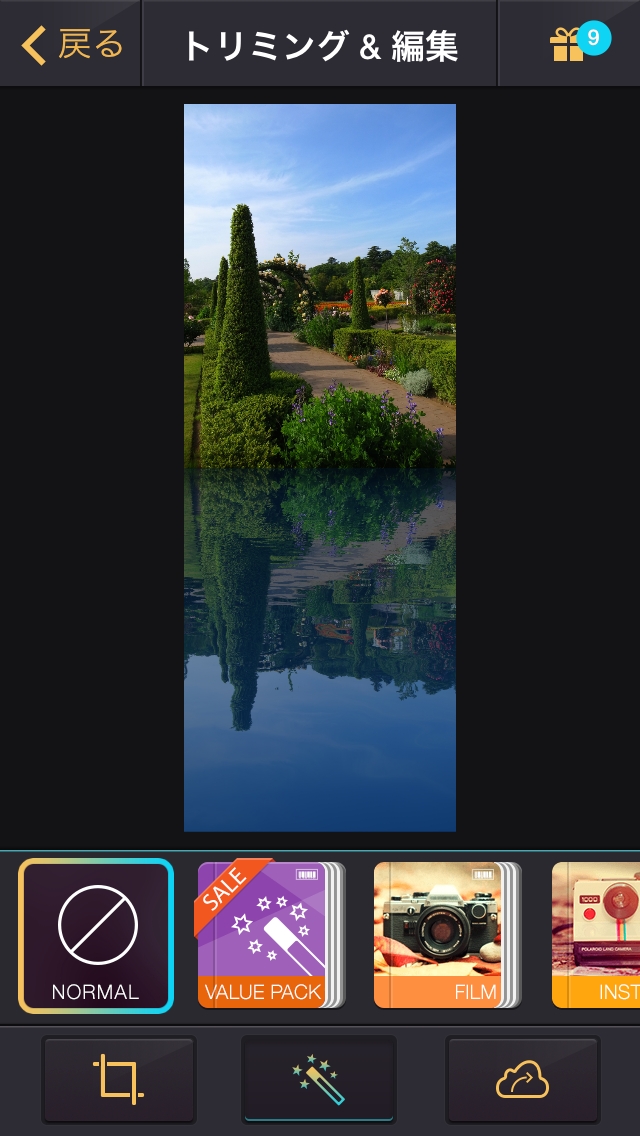Share the photo via the cloud icon
Screen dimensions: 640x1136
point(522,1080)
